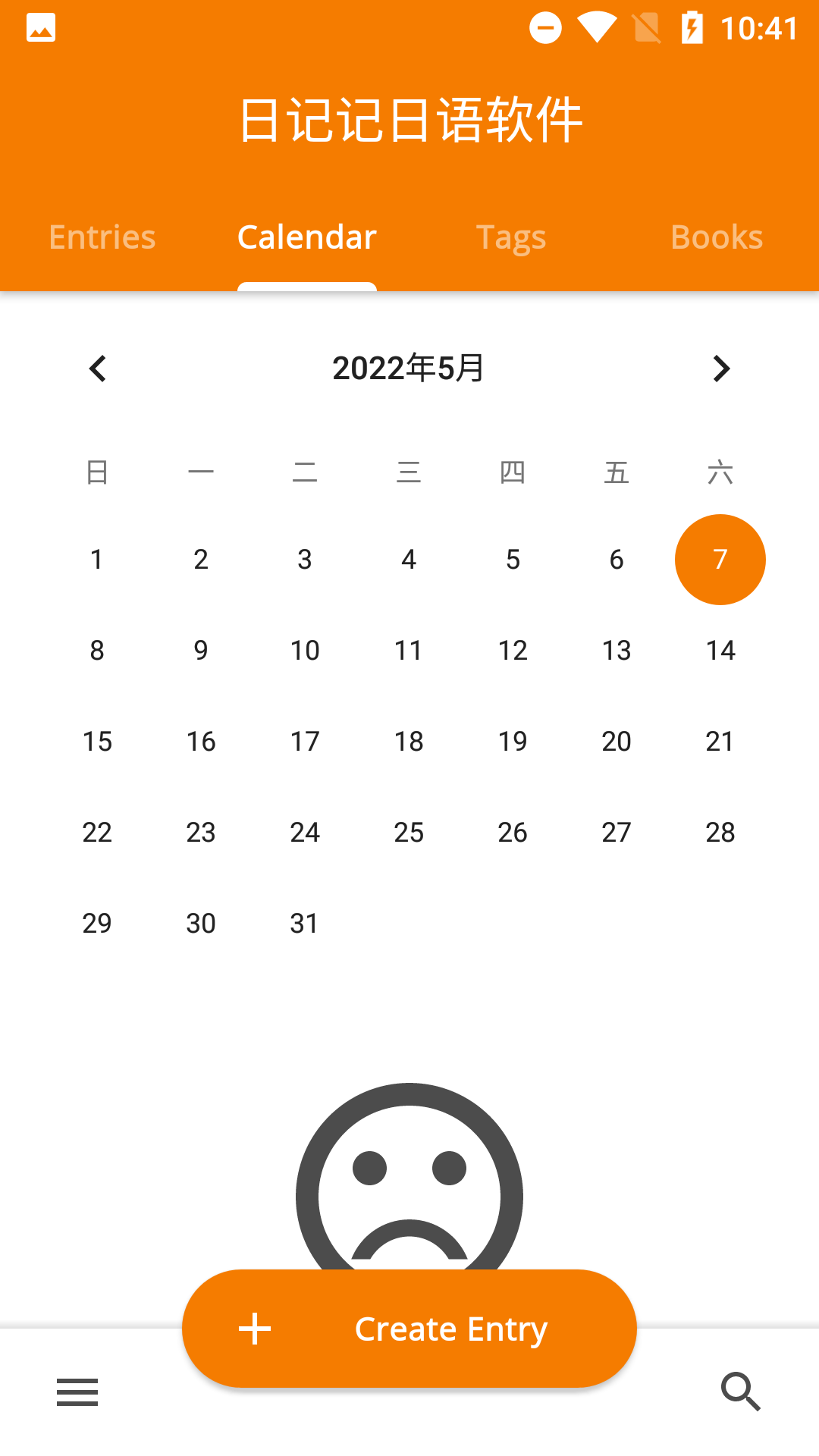This screenshot has height=1456, width=819.
Task: Select day 28 in the calendar
Action: tap(720, 833)
